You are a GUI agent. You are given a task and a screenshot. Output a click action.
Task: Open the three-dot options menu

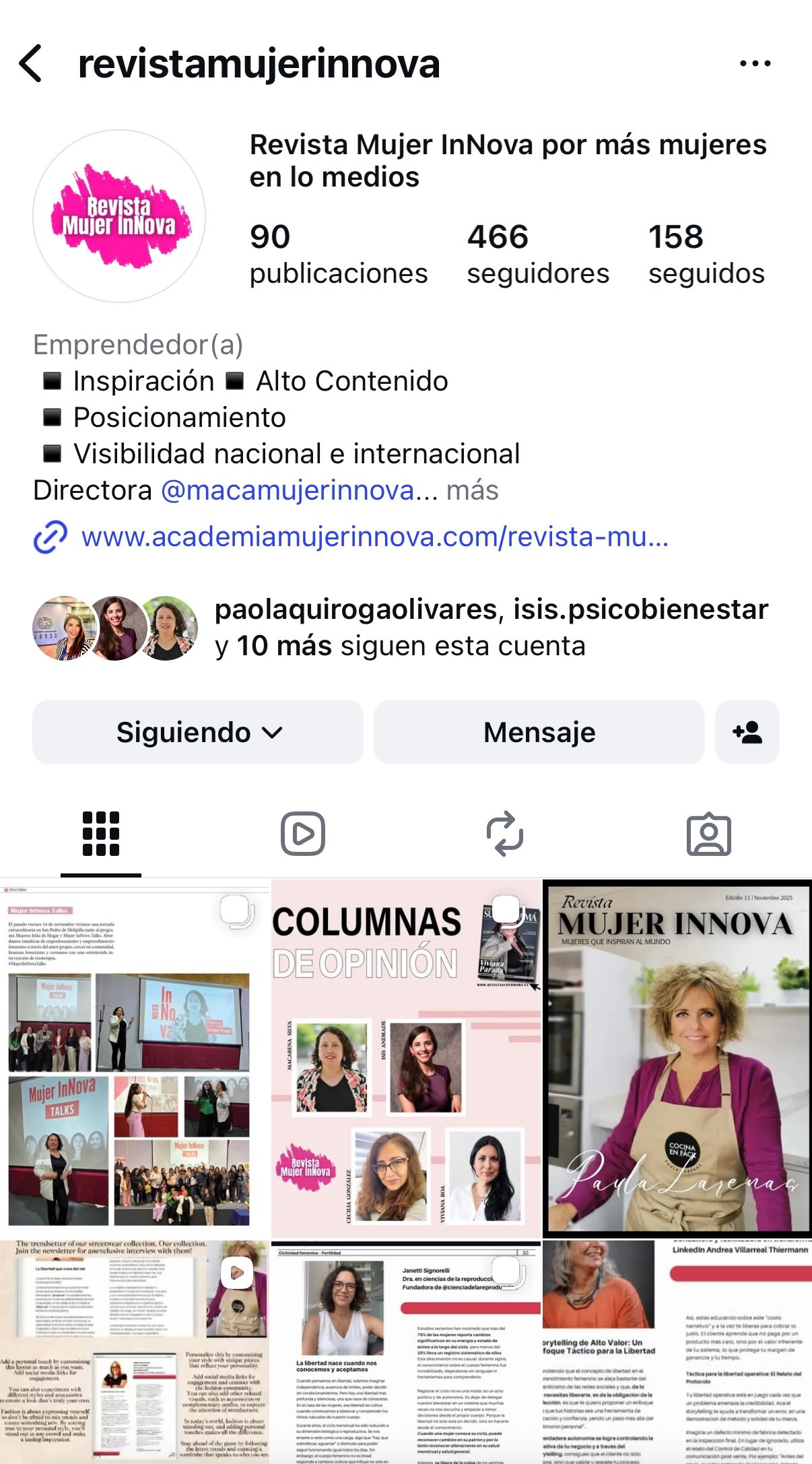click(x=755, y=64)
